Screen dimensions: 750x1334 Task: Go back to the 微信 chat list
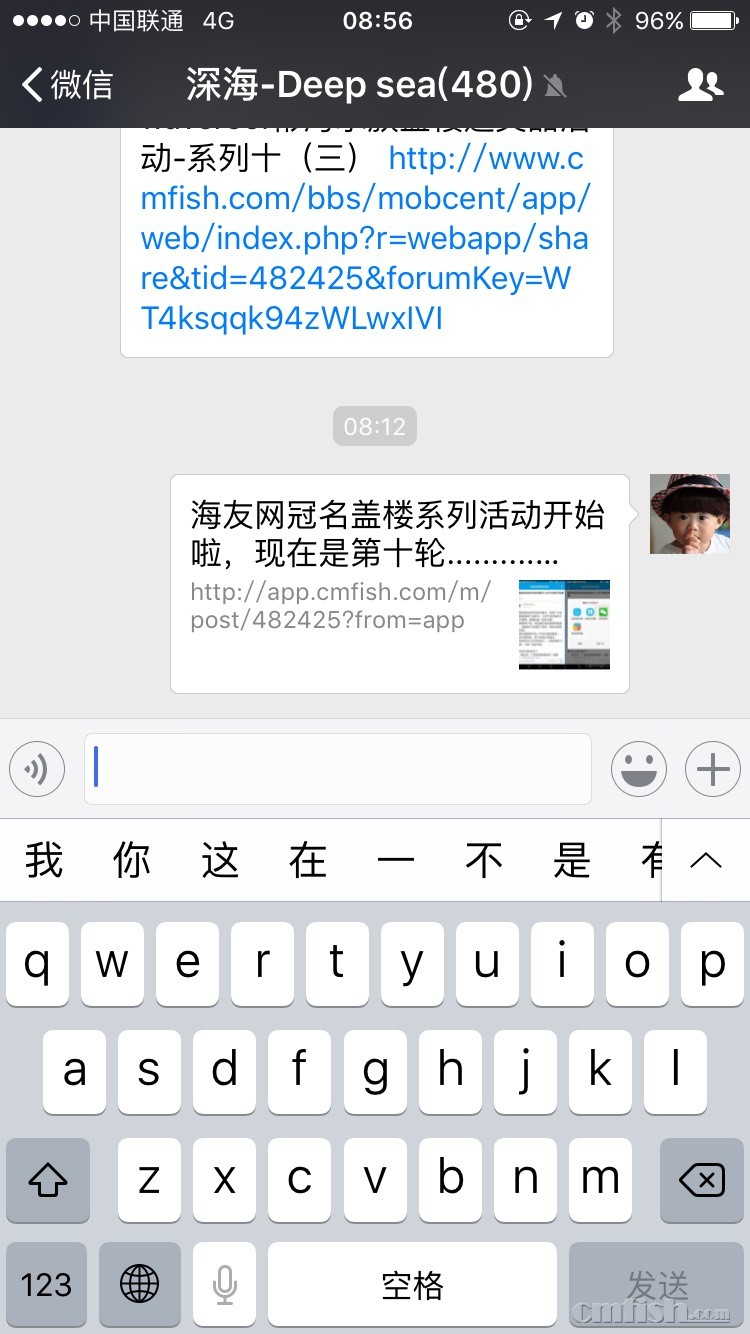67,85
